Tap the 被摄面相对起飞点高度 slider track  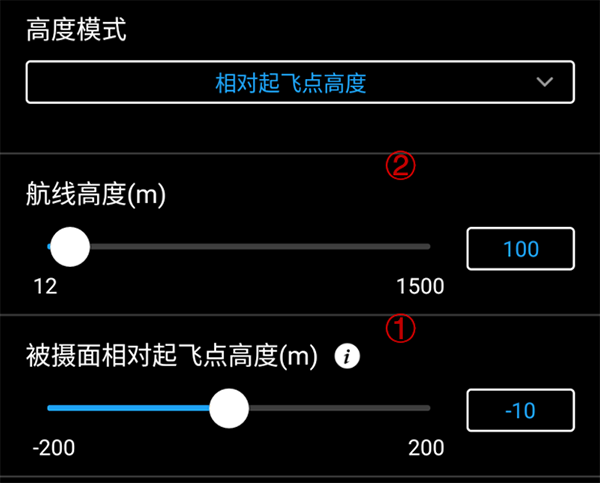330,408
